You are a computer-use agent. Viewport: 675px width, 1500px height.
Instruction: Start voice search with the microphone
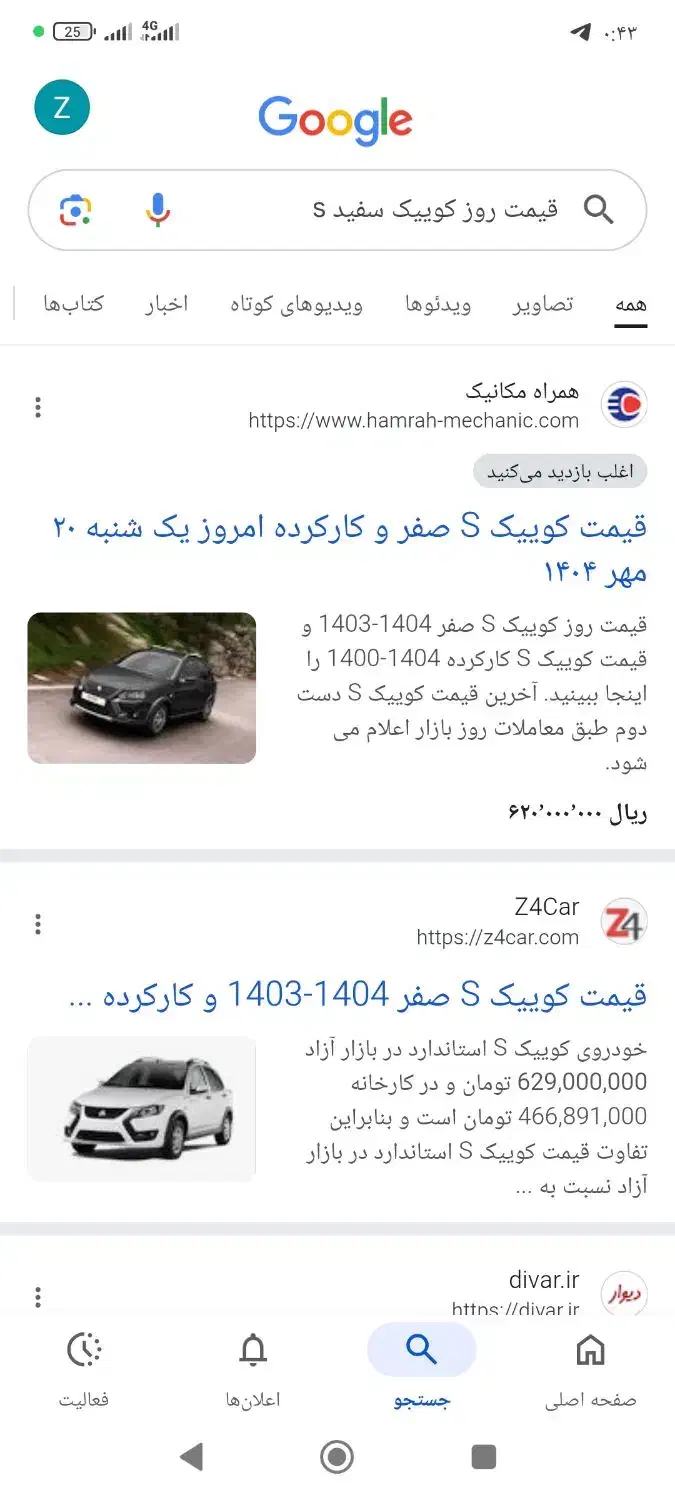pos(157,210)
